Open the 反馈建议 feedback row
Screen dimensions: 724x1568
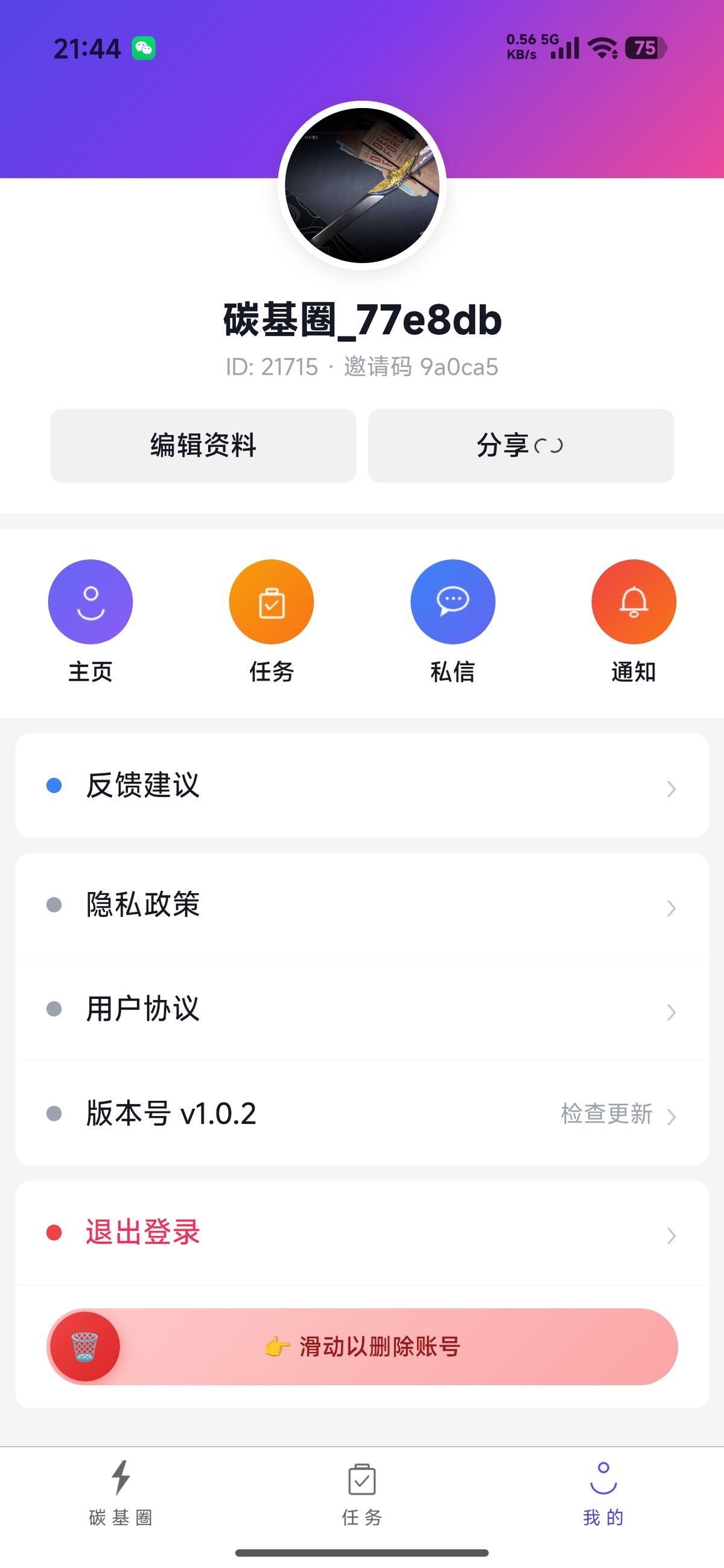362,785
